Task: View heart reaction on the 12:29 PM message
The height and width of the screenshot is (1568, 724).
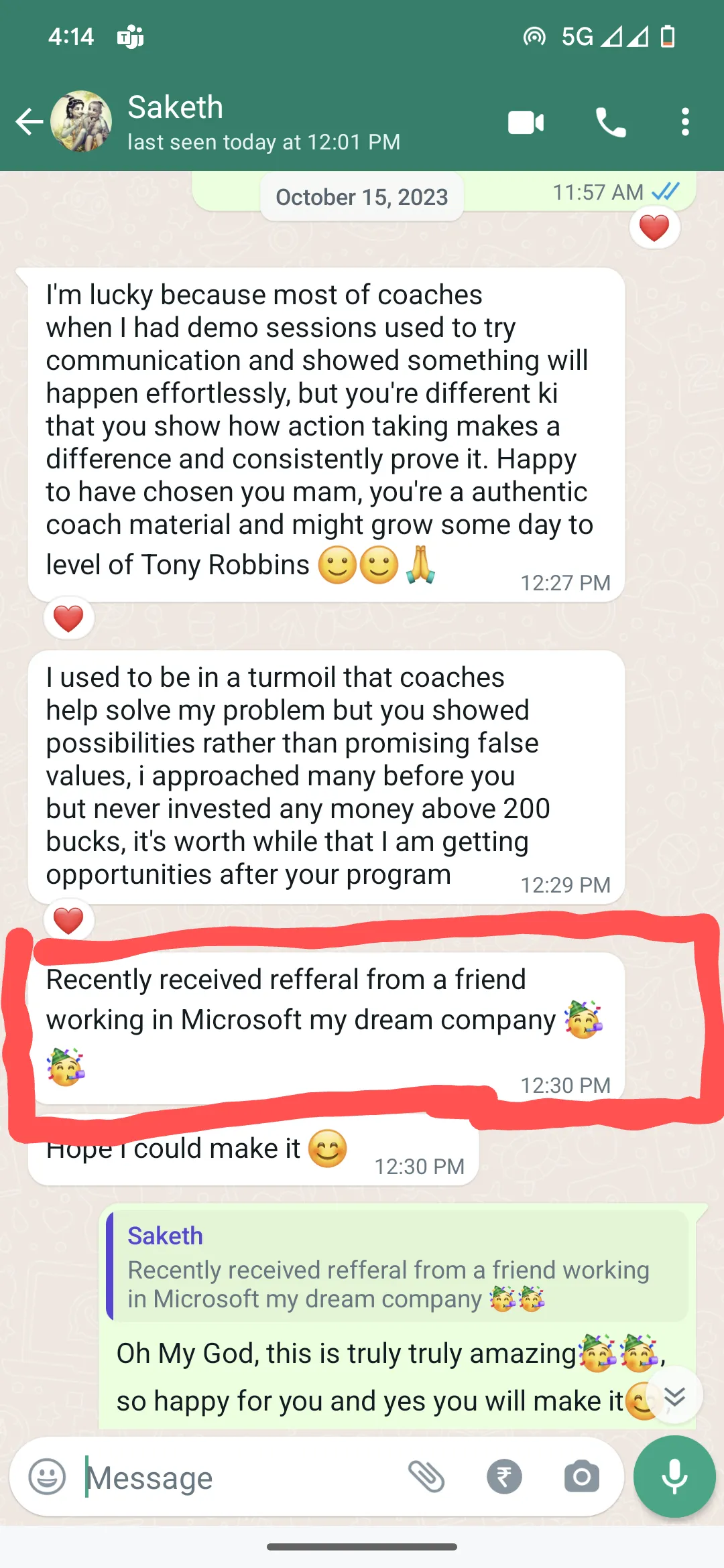Action: tap(68, 921)
